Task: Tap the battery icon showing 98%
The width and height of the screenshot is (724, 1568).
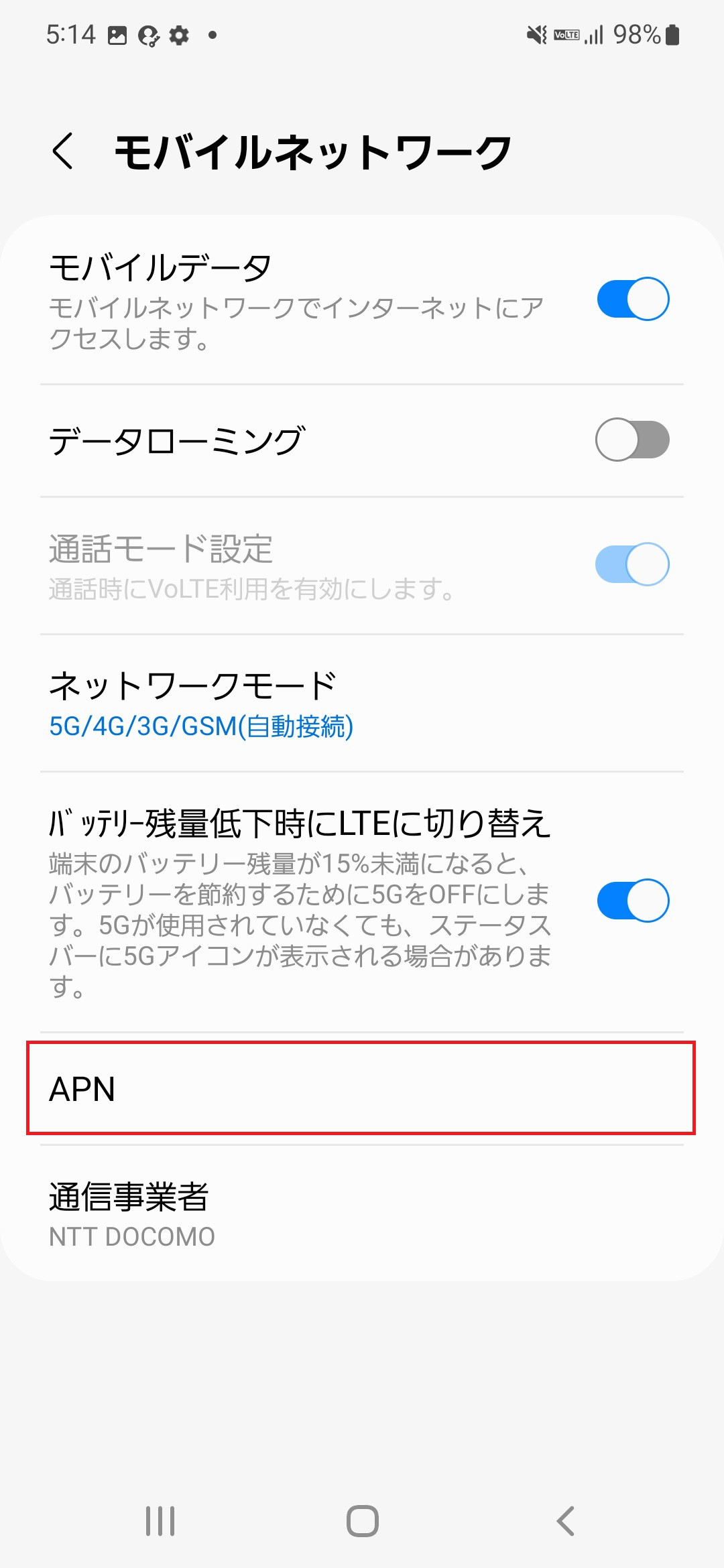Action: [672, 34]
